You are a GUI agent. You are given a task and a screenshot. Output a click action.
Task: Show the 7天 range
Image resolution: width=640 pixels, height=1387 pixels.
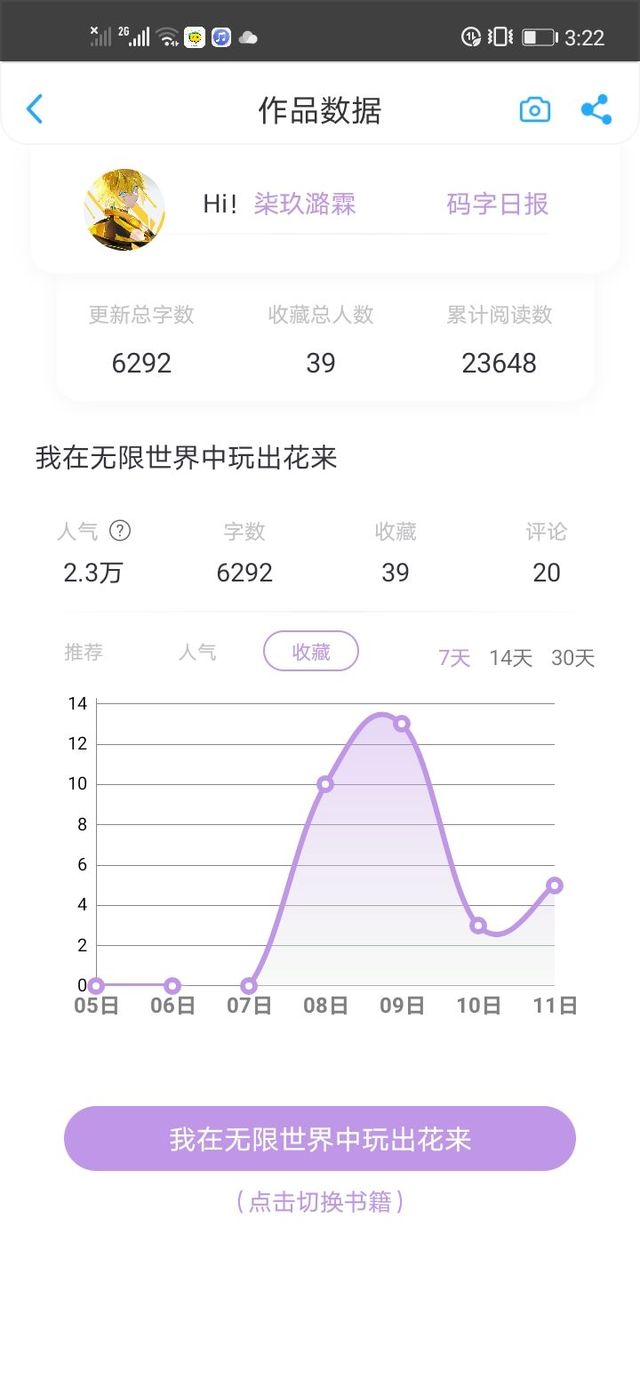coord(454,658)
